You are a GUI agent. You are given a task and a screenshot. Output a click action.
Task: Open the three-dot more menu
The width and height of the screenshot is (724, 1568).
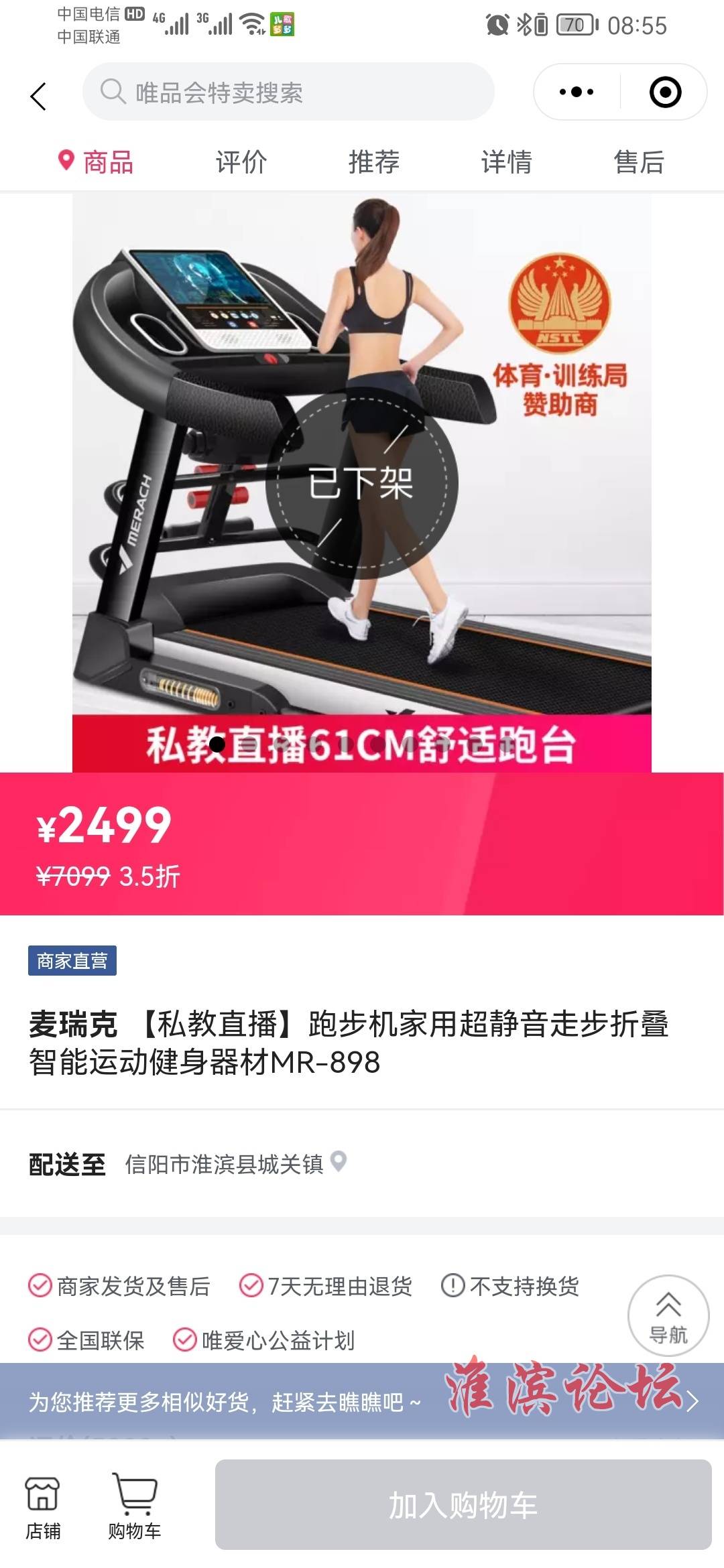[x=577, y=92]
